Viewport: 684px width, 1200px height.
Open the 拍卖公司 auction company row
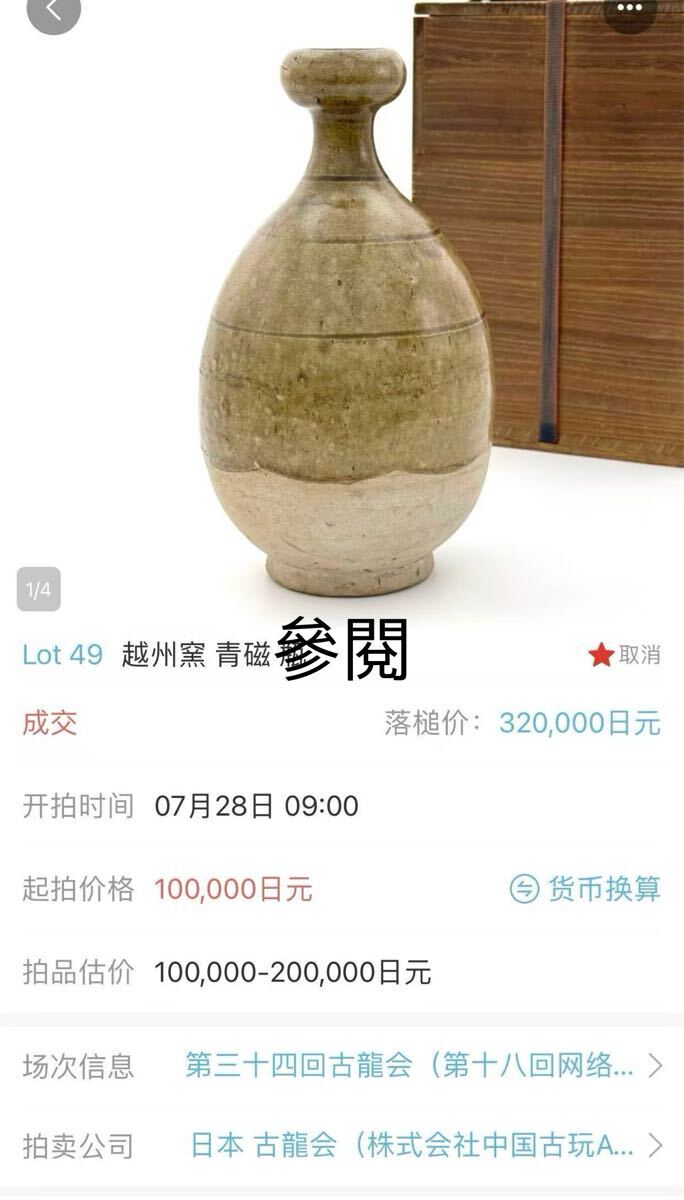tap(342, 1146)
